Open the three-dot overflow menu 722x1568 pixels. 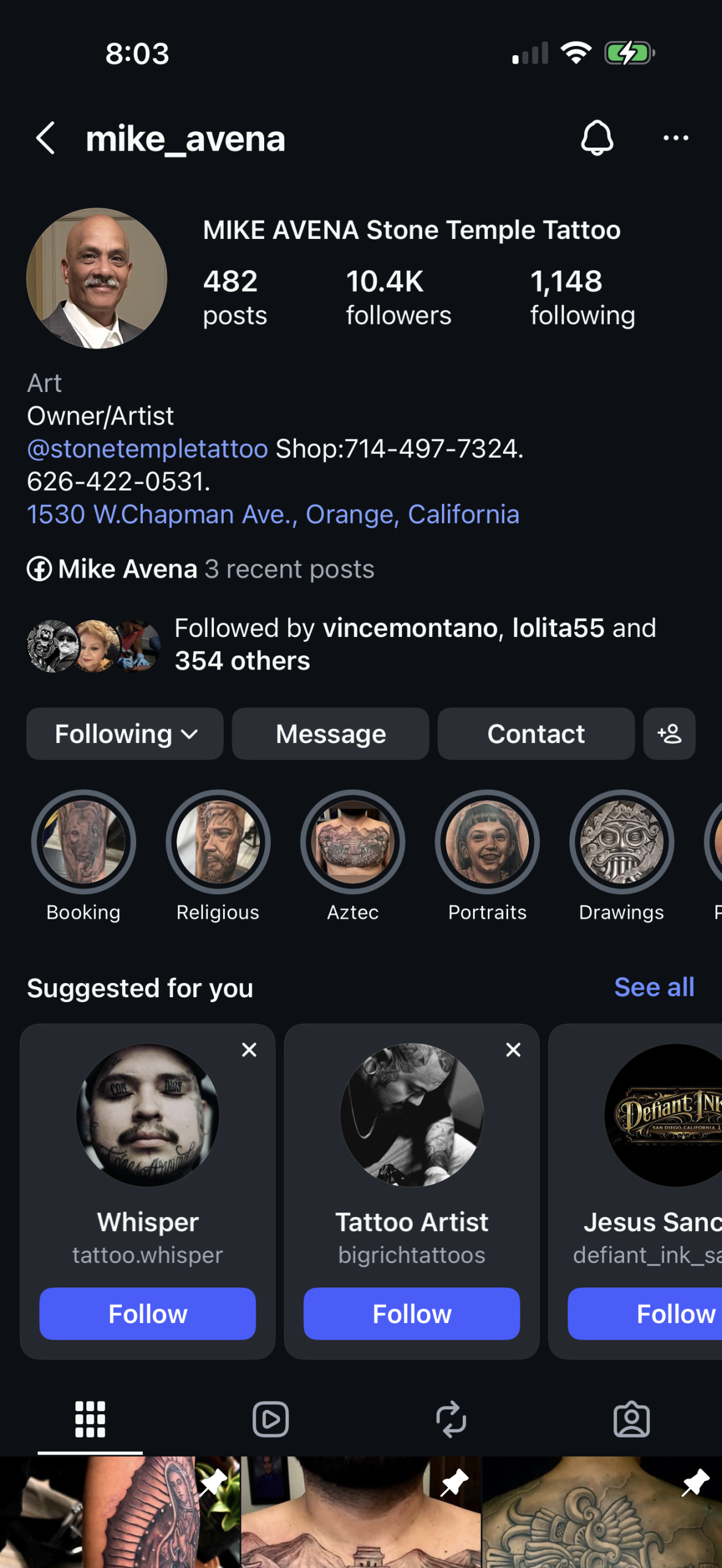[675, 138]
